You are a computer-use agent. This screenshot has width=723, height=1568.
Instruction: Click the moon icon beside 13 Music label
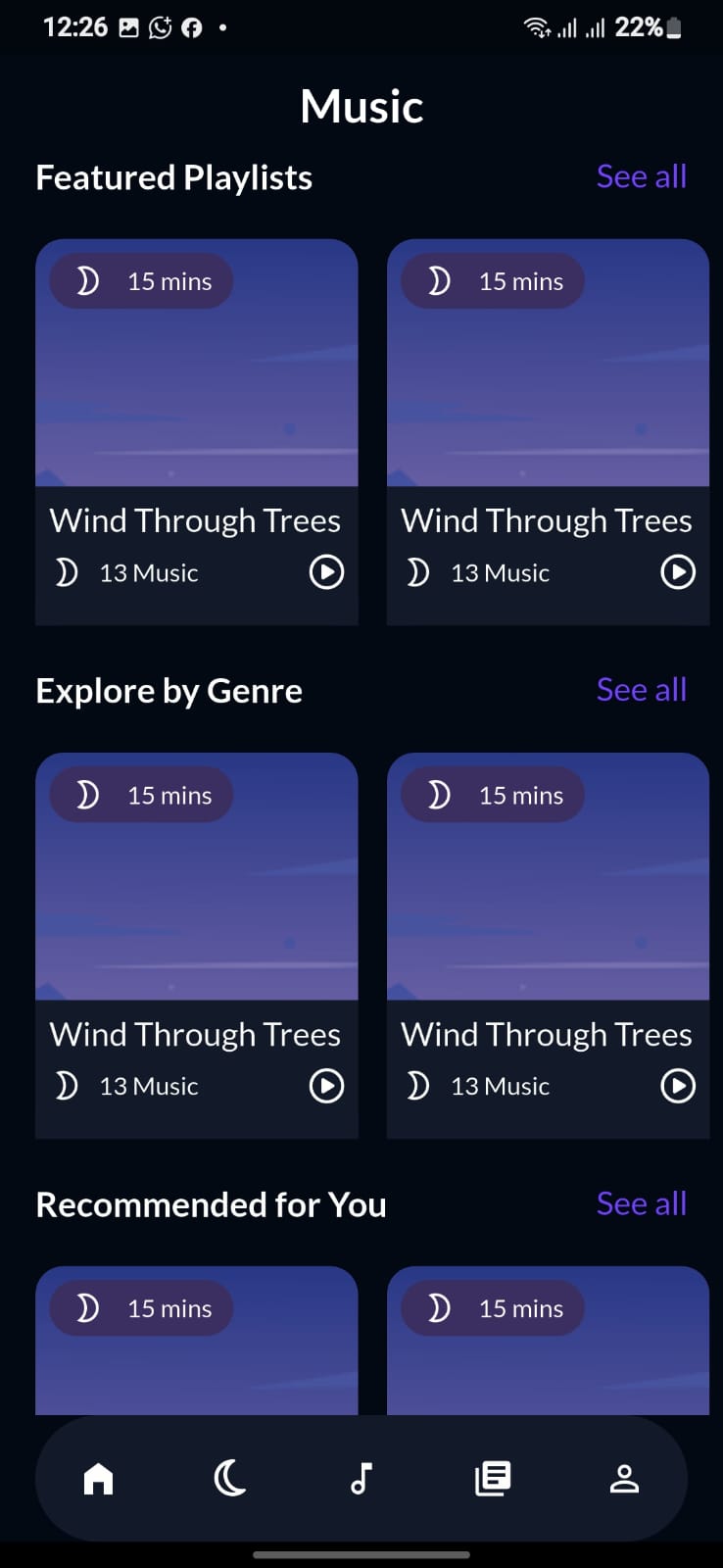tap(66, 572)
